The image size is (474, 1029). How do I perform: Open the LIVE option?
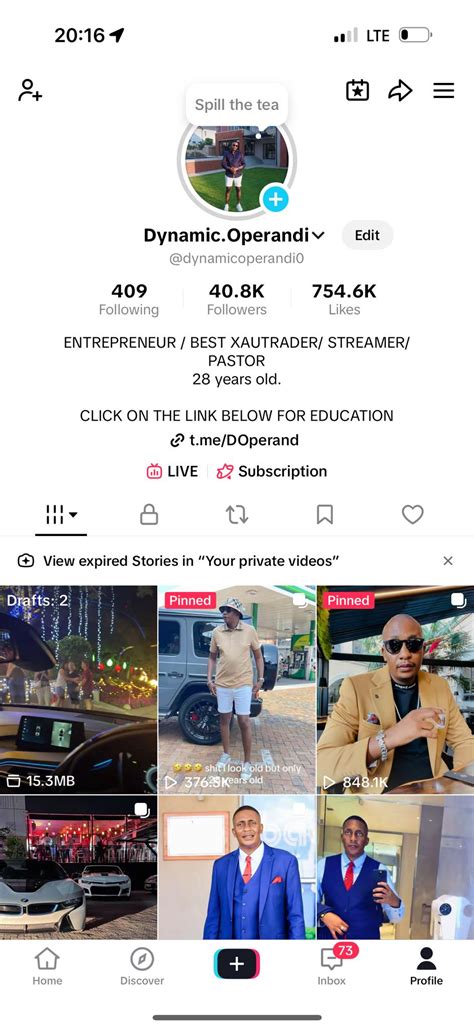point(172,471)
